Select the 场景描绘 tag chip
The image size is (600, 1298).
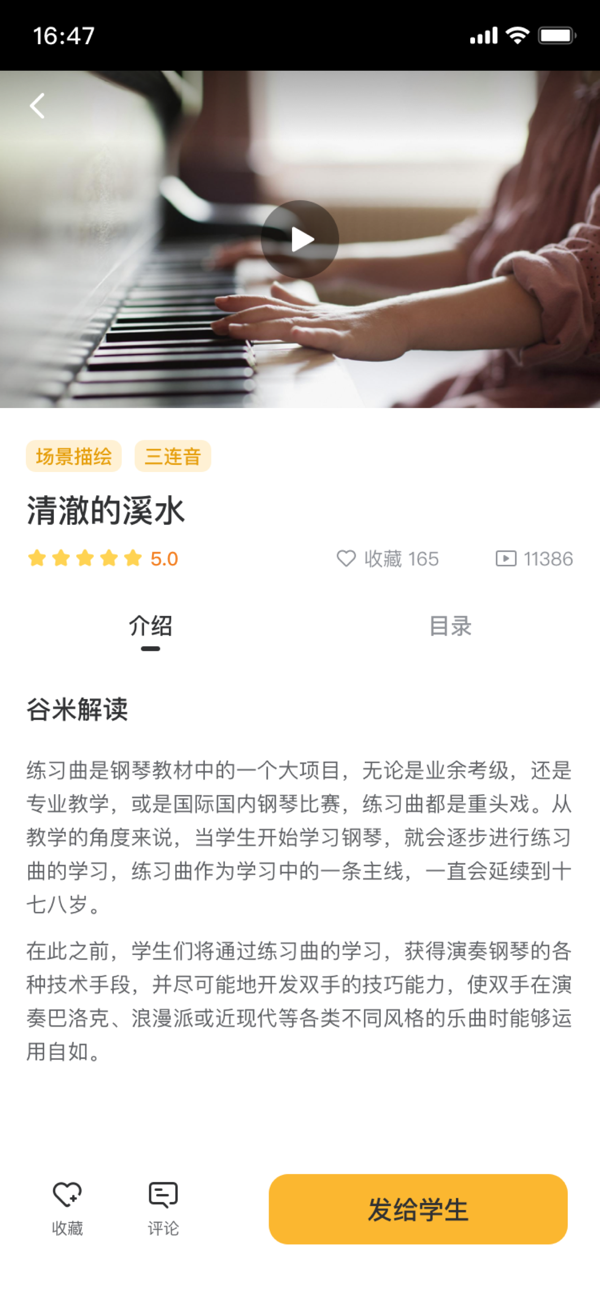(74, 457)
